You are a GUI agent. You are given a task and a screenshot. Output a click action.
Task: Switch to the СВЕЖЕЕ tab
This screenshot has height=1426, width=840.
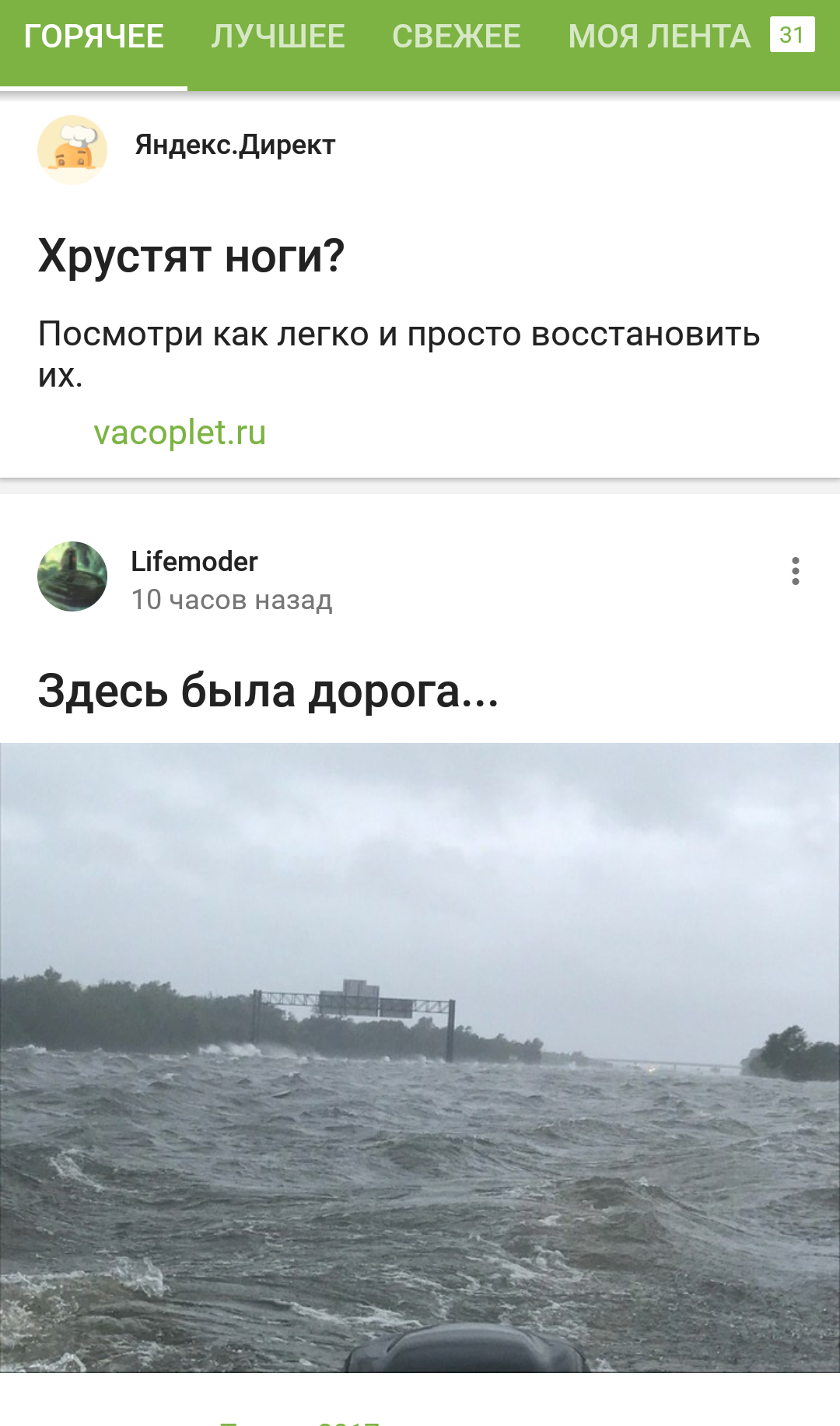click(456, 37)
